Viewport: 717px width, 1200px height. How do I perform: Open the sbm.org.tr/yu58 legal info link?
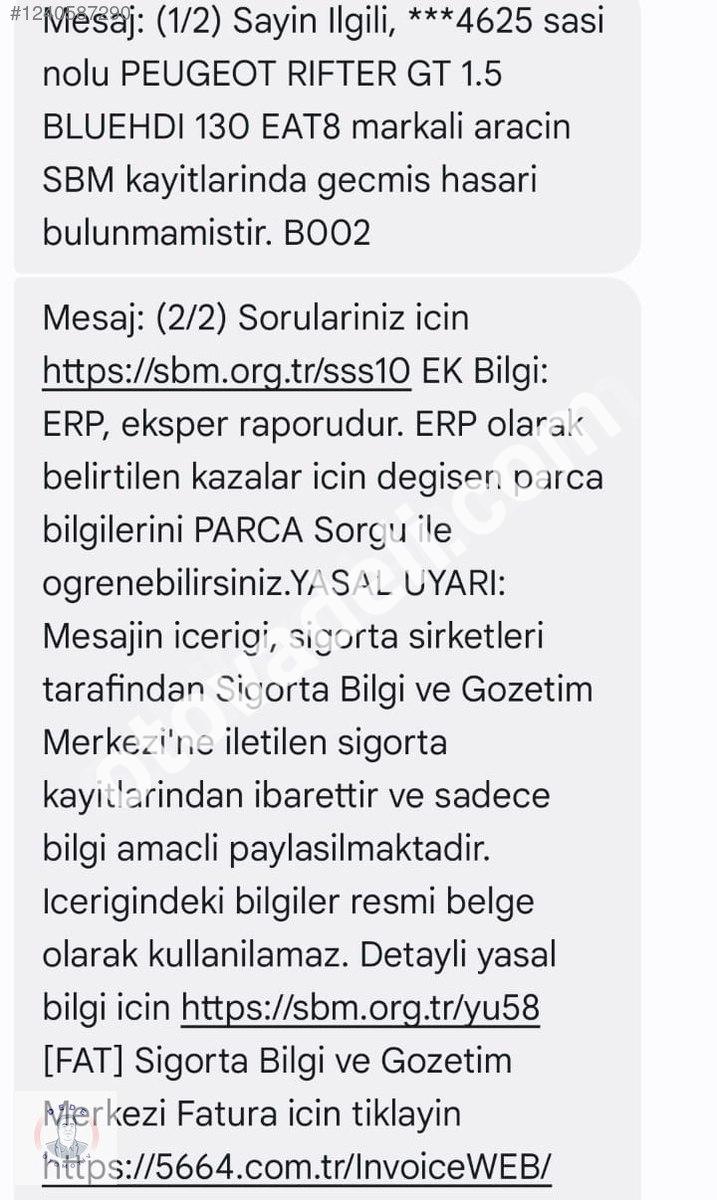click(360, 1008)
